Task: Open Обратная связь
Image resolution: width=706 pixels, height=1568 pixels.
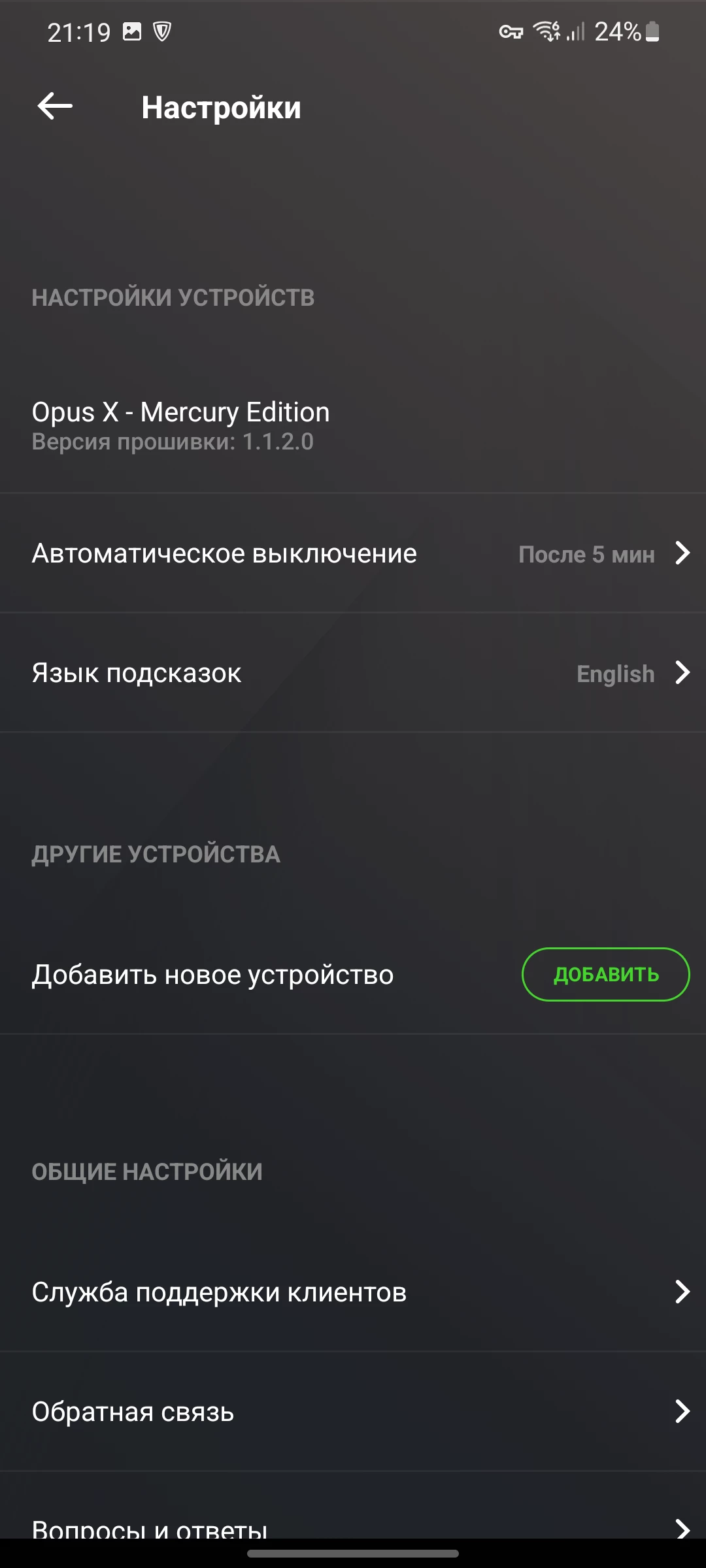Action: [353, 1411]
